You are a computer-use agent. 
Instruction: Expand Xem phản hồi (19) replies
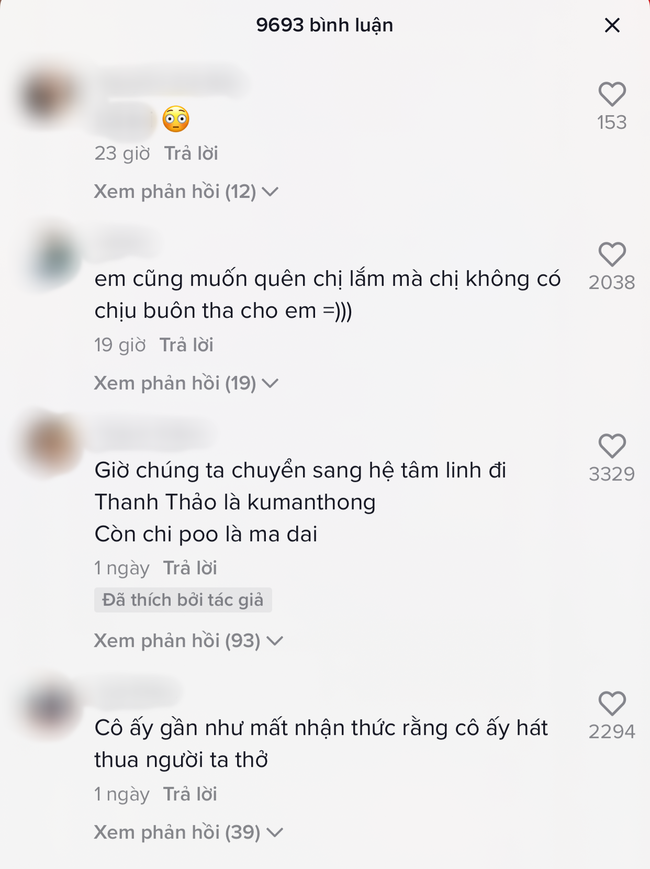(x=185, y=383)
